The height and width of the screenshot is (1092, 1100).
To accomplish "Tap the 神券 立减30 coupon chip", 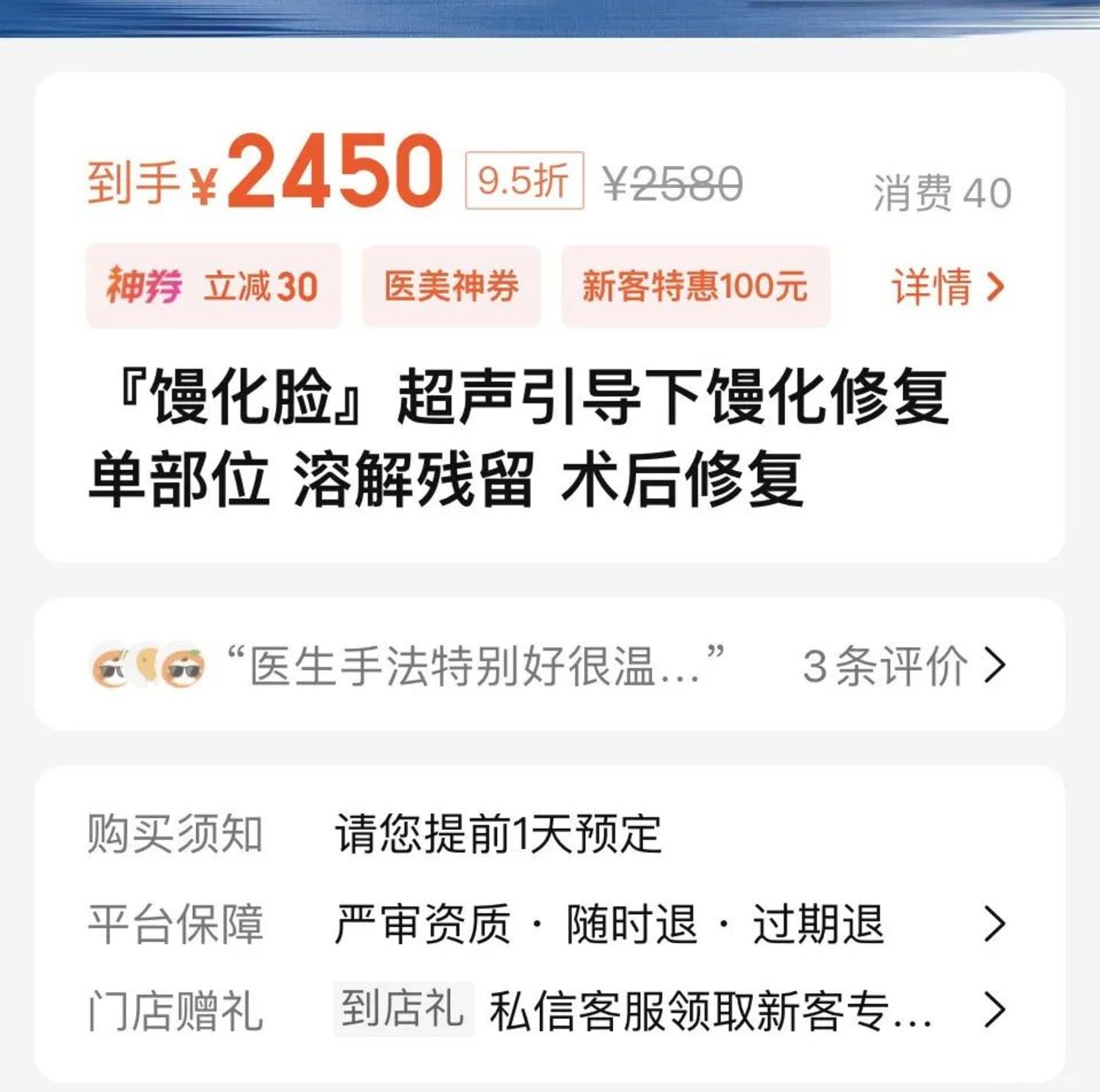I will [x=213, y=287].
